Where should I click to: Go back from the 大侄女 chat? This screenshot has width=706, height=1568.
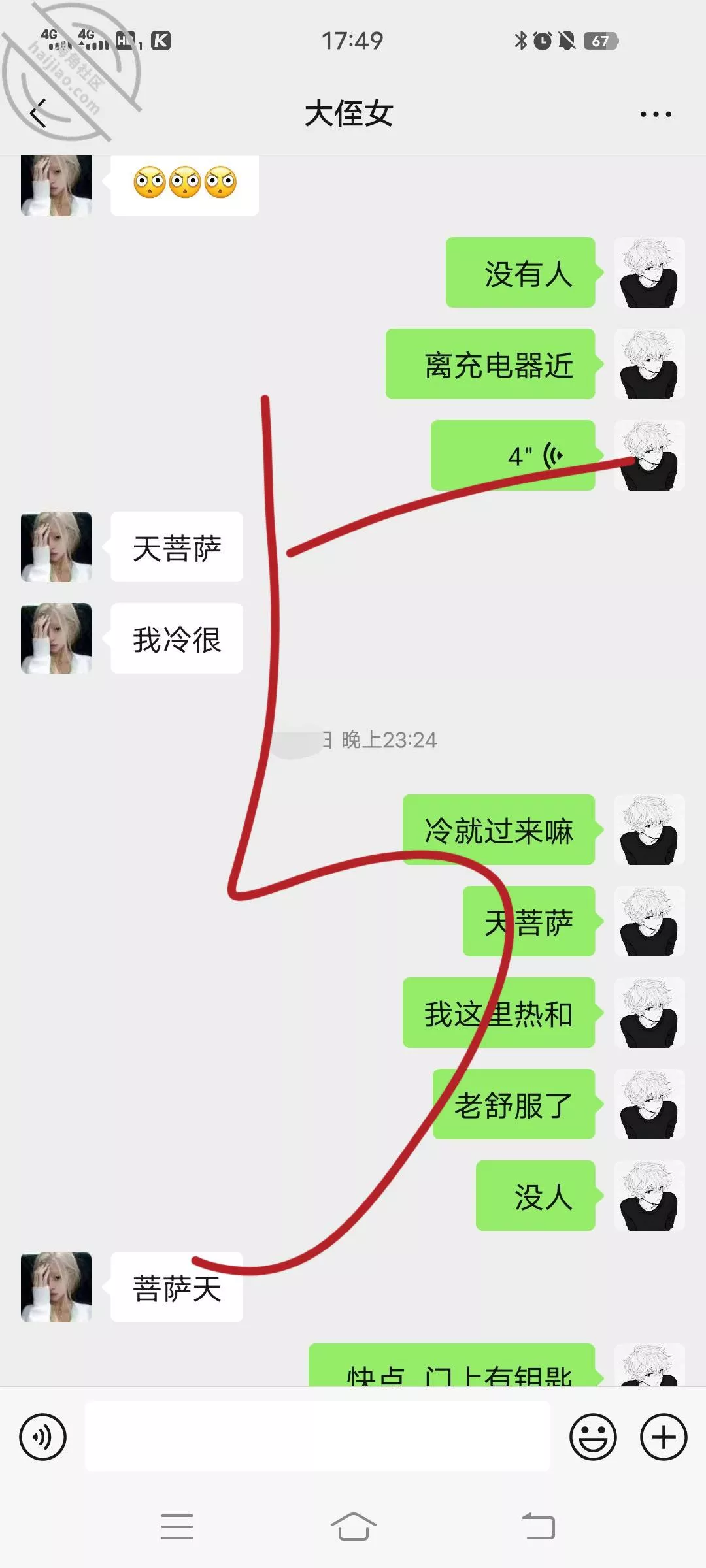[x=39, y=114]
